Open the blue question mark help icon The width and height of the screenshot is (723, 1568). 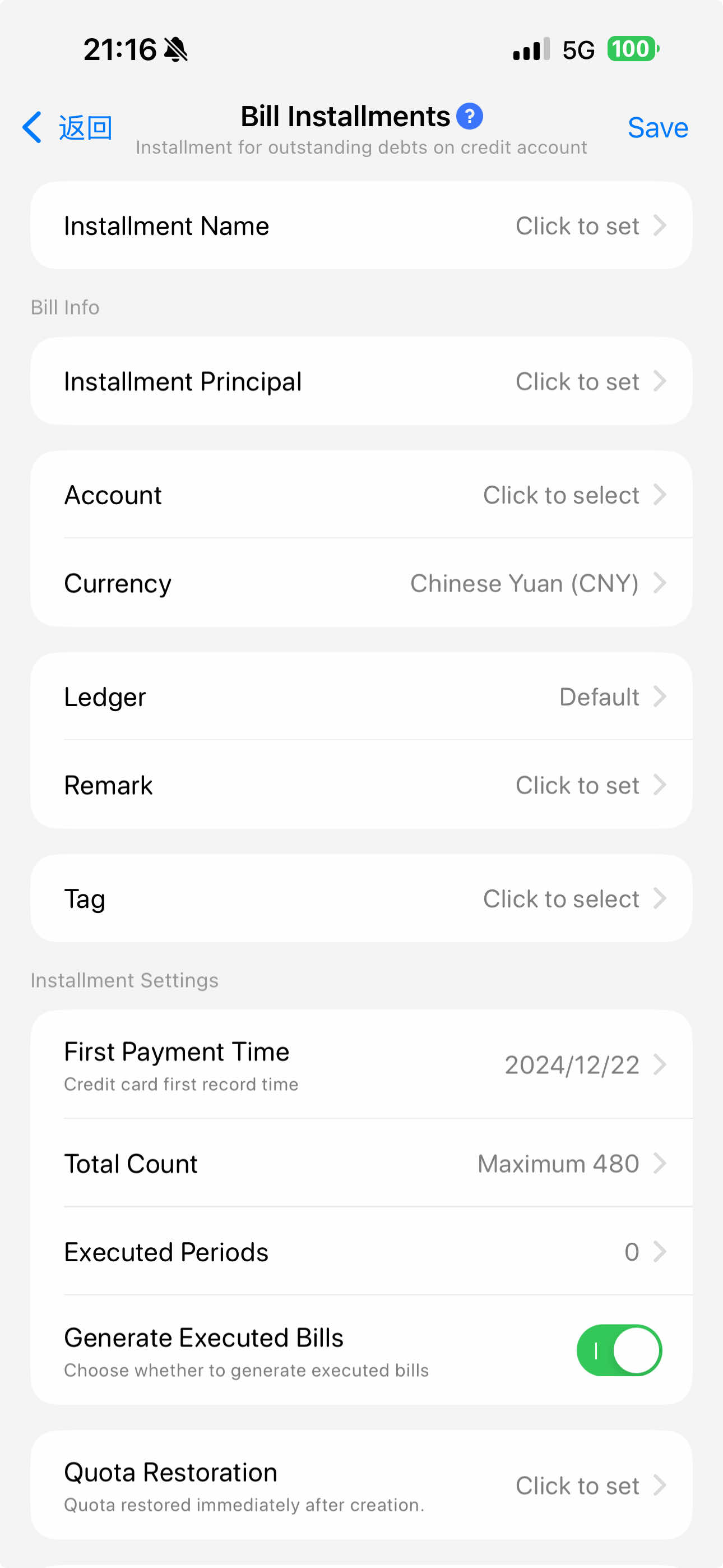pos(469,116)
